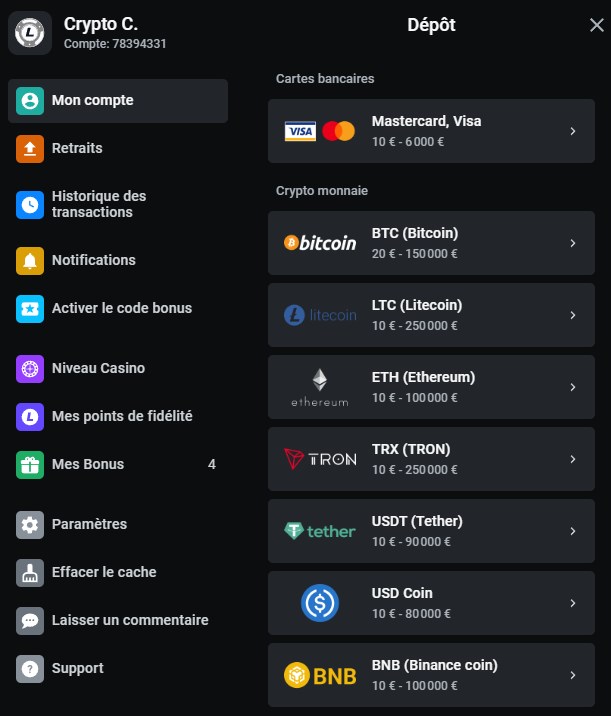611x716 pixels.
Task: Choose ETH (Ethereum) deposit option
Action: [430, 386]
